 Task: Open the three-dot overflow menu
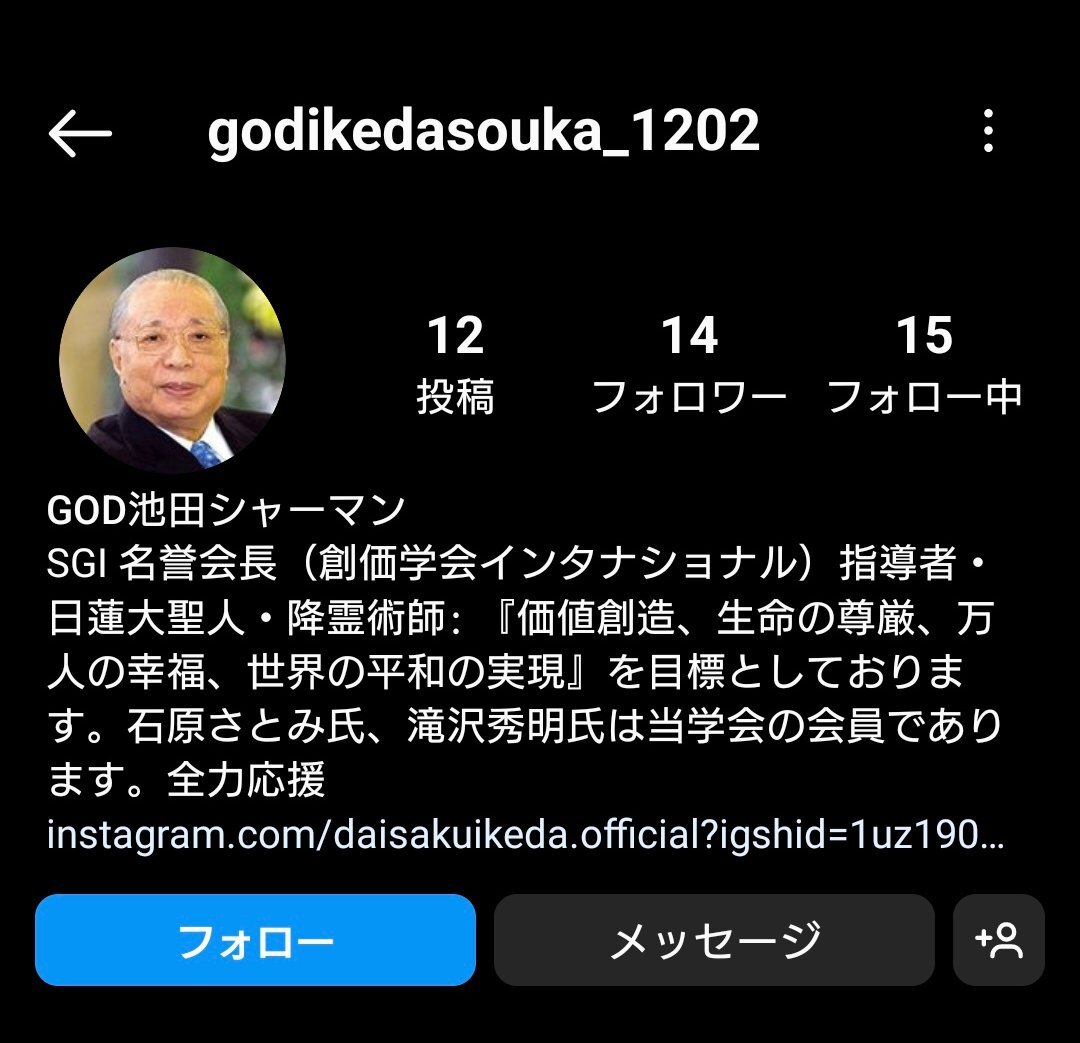pos(988,131)
